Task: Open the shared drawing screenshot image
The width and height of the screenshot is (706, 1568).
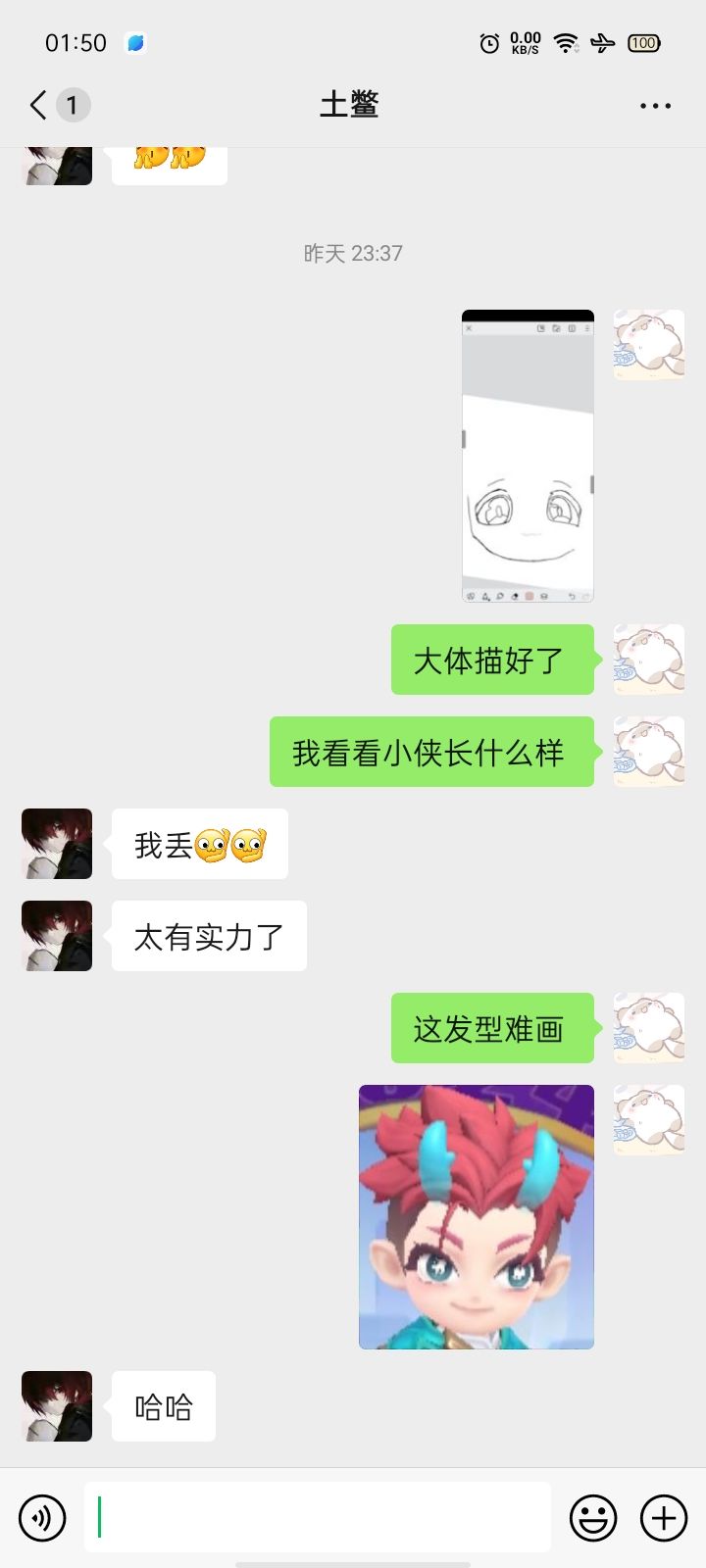Action: coord(528,456)
